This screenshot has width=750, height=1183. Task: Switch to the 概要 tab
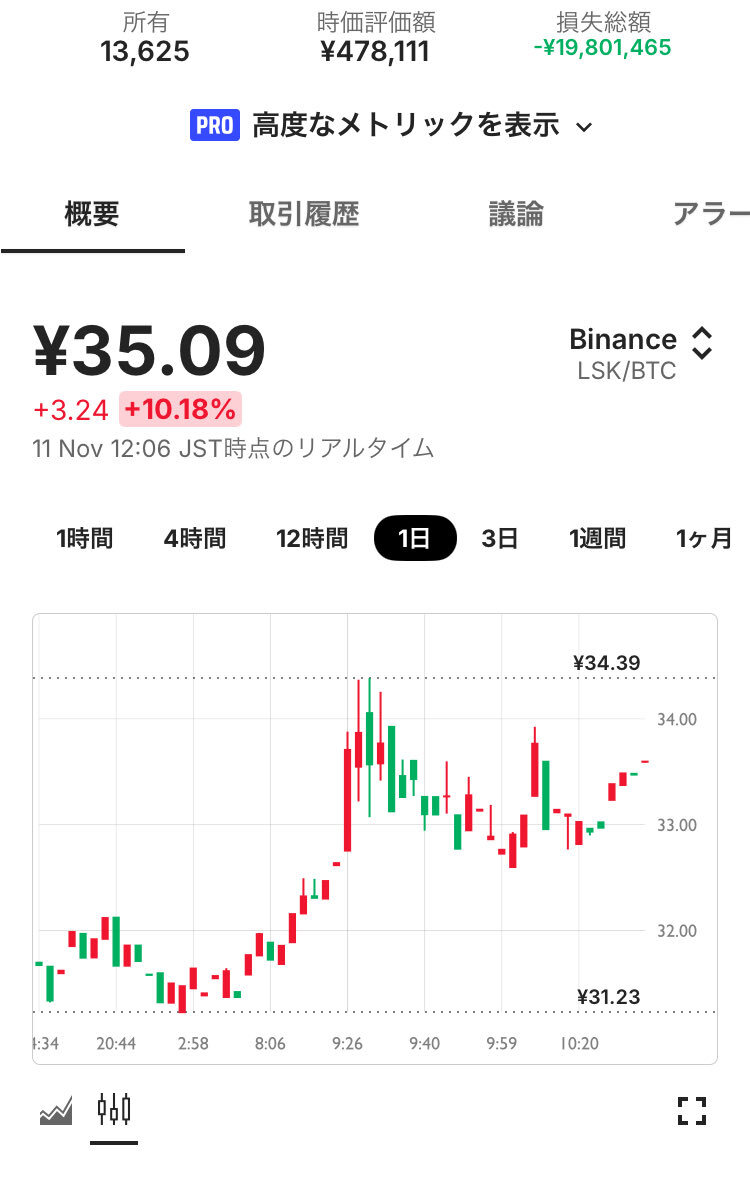point(92,214)
